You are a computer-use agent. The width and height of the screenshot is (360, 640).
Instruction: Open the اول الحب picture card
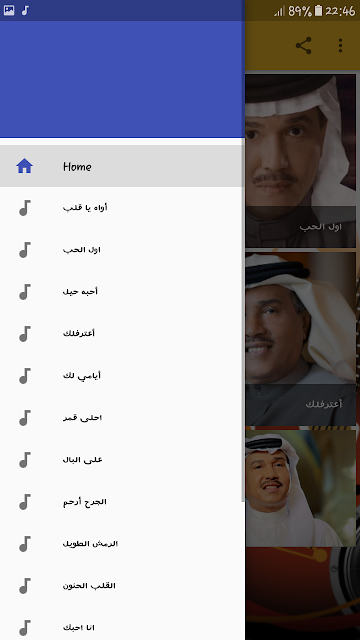[x=300, y=161]
